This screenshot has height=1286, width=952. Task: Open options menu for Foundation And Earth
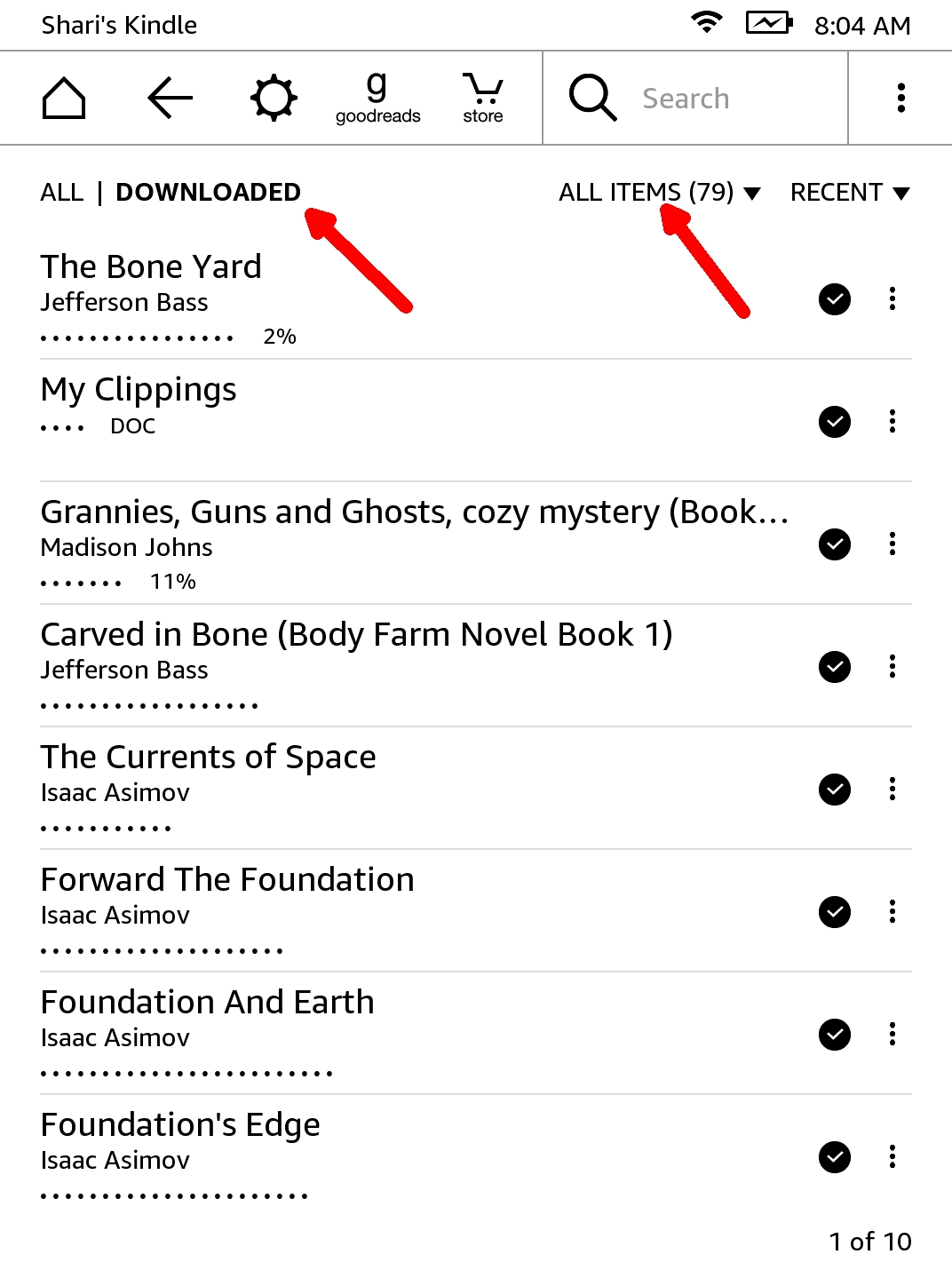pyautogui.click(x=892, y=1034)
